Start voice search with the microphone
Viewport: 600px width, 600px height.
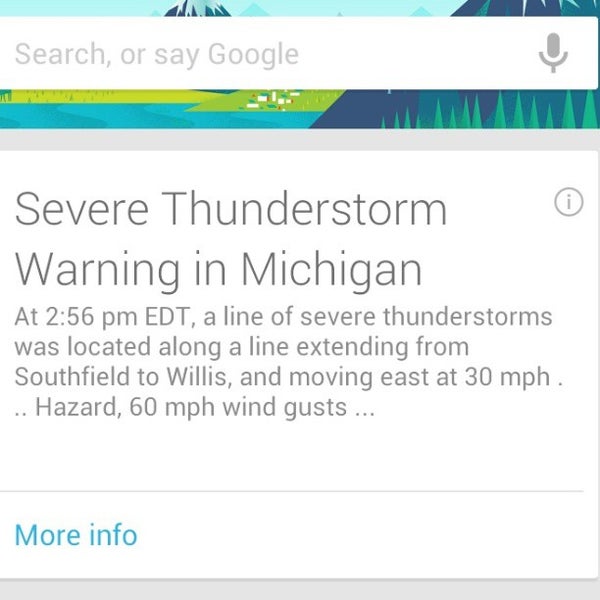553,53
